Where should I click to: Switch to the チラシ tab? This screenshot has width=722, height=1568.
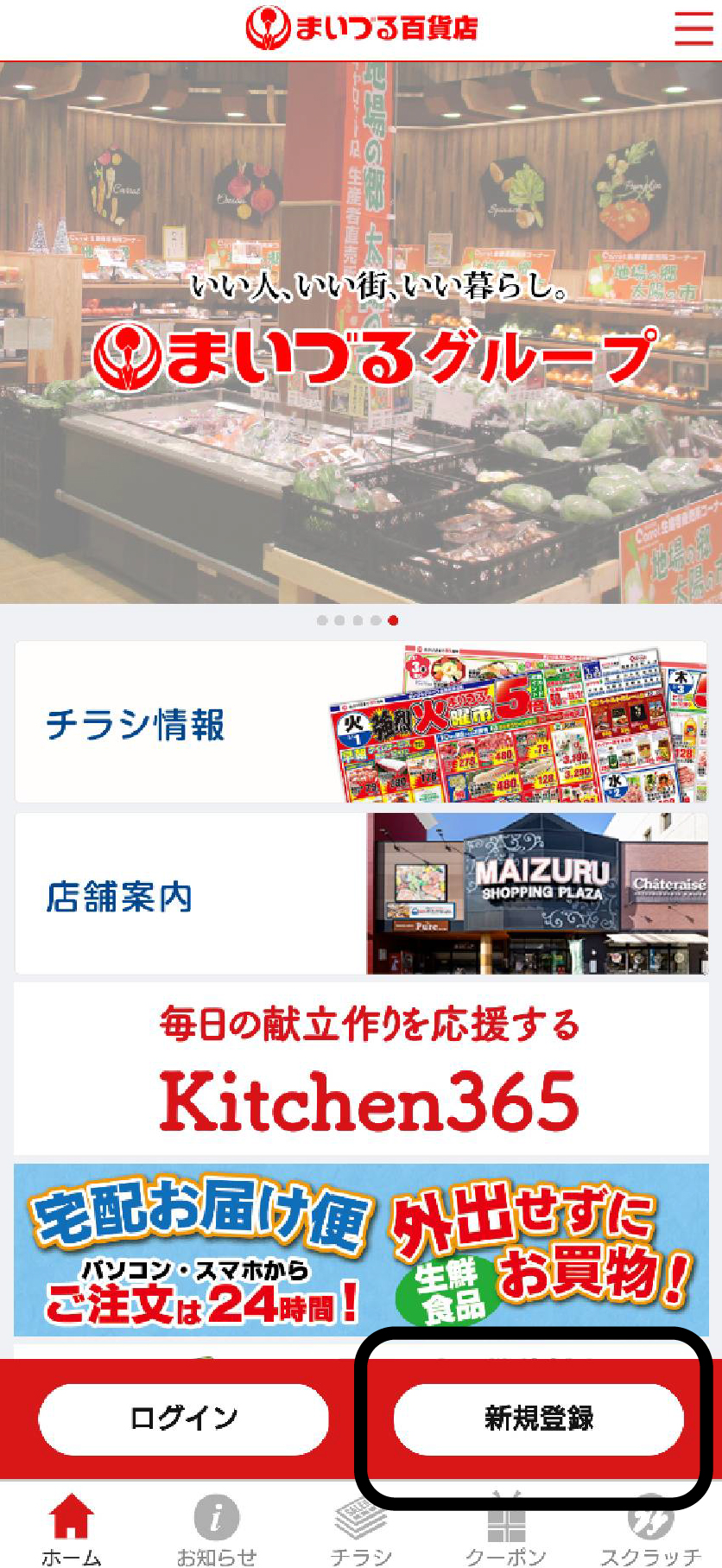[361, 1530]
